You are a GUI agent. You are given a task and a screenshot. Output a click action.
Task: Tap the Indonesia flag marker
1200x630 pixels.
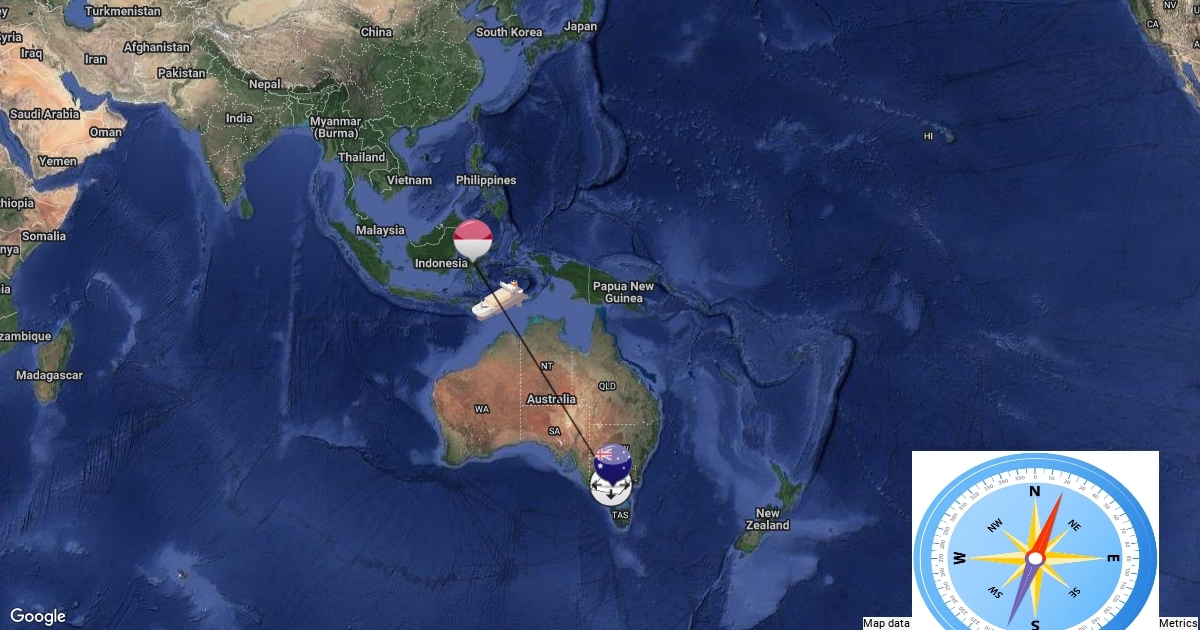click(x=473, y=239)
